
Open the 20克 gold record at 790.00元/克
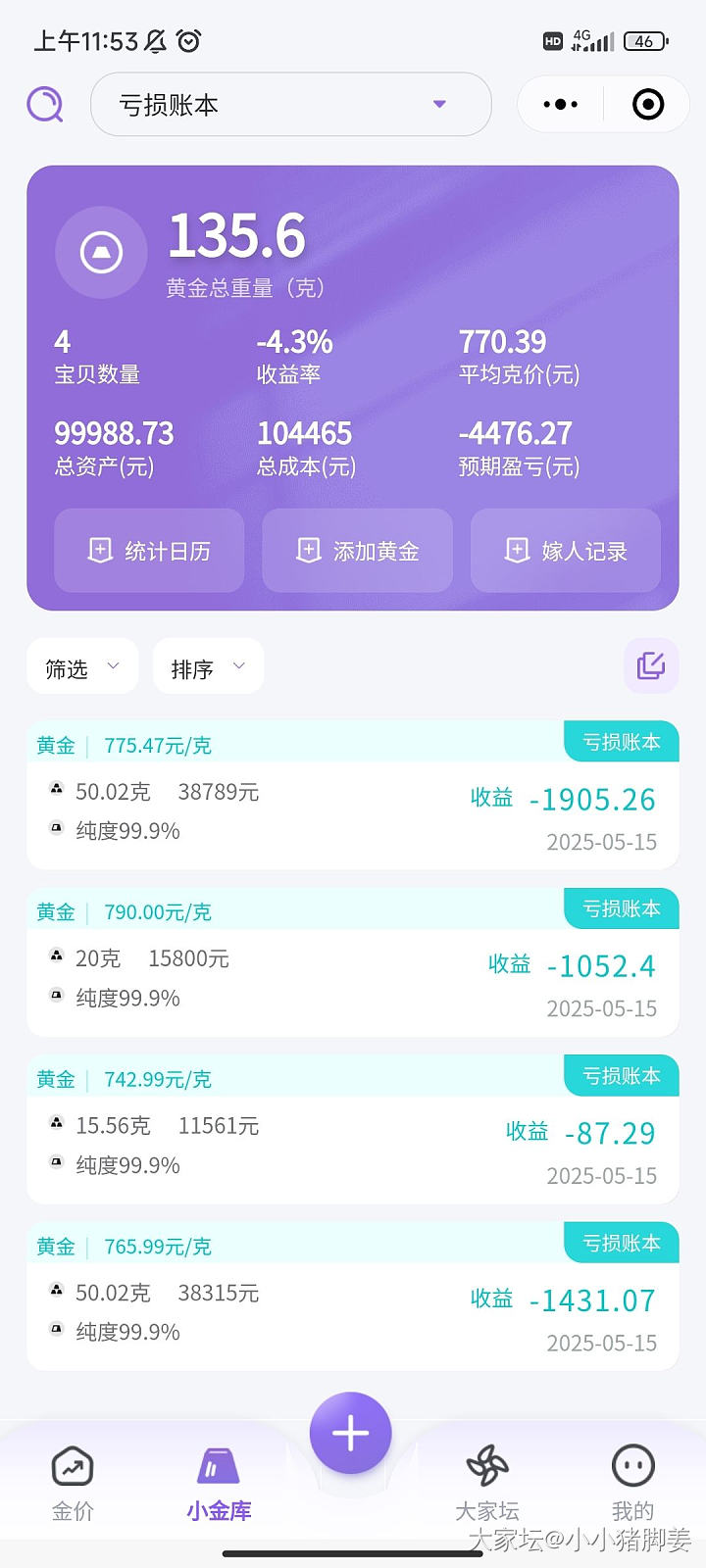click(x=352, y=962)
